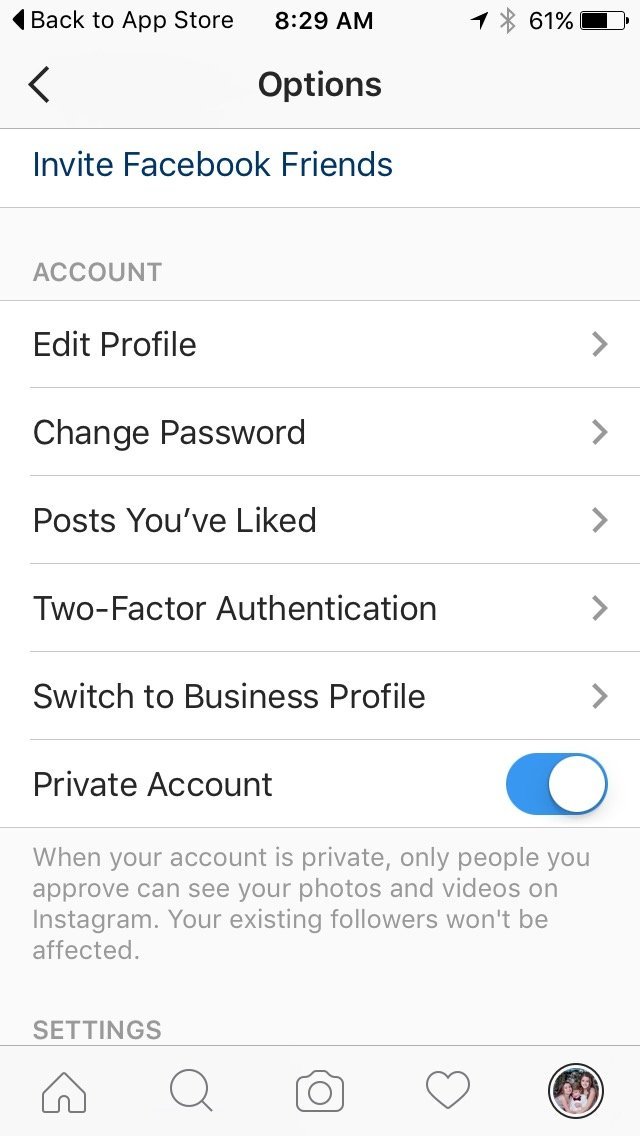The height and width of the screenshot is (1136, 640).
Task: Select Switch to Business Profile
Action: click(320, 696)
